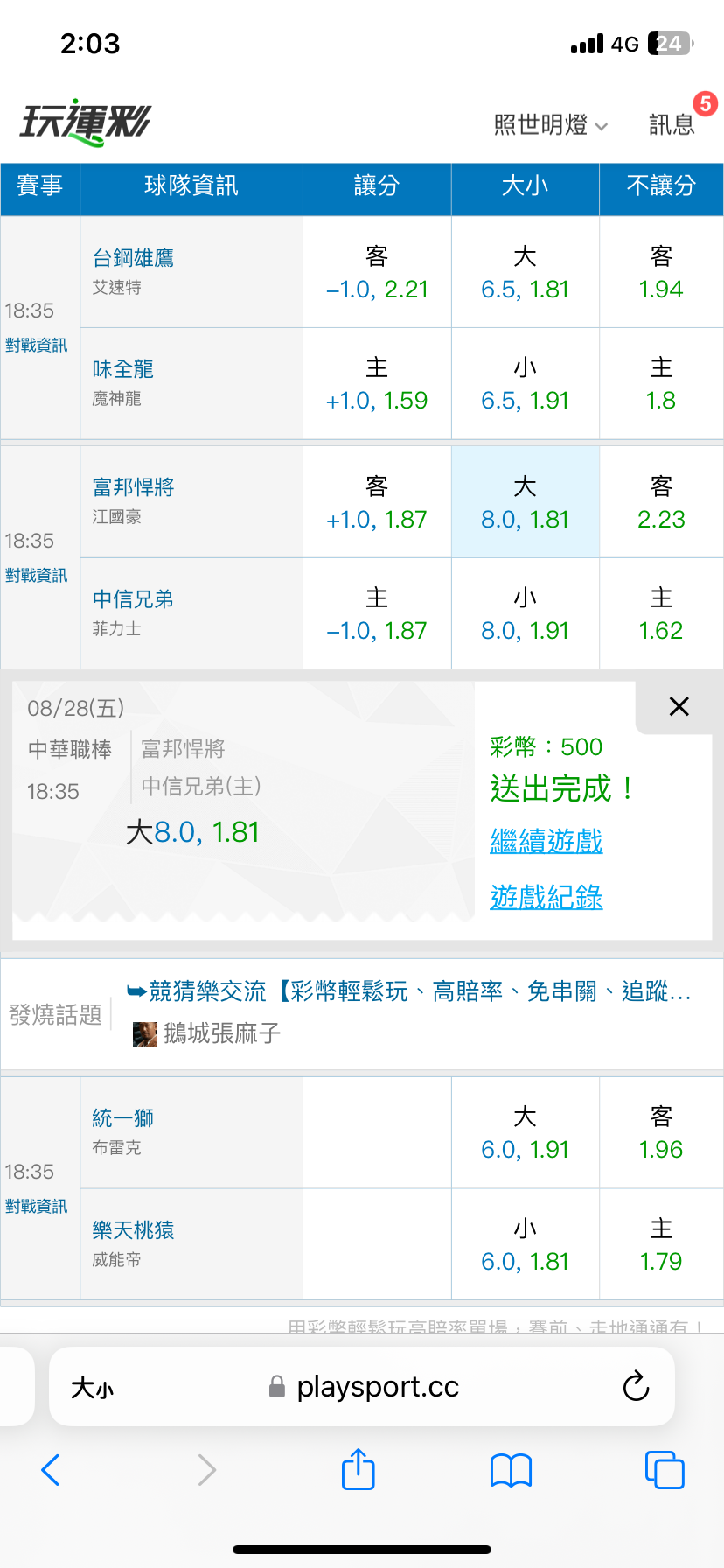Open the 競猜樂交流 hot topic post
This screenshot has width=724, height=1568.
(409, 991)
